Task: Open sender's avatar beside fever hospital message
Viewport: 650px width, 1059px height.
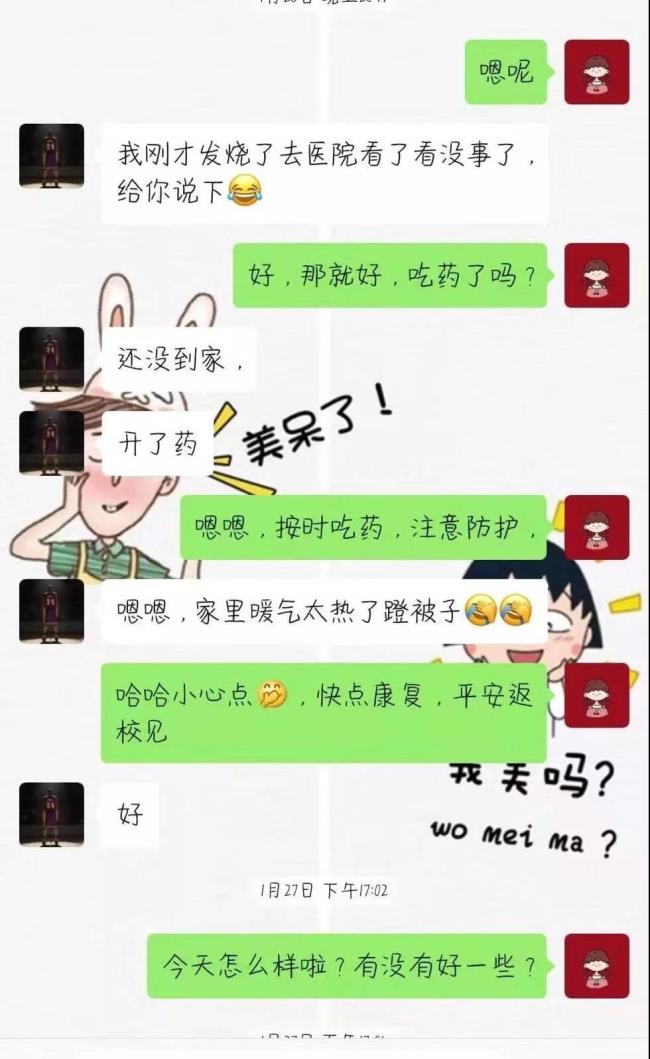Action: click(51, 156)
